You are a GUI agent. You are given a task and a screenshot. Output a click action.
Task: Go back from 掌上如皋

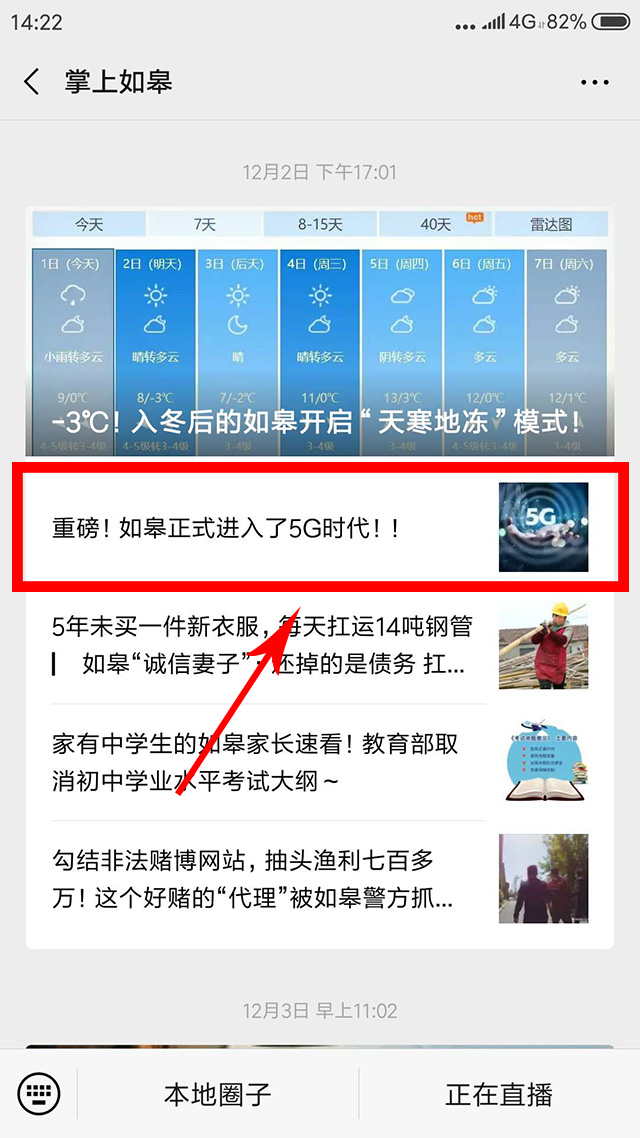point(32,82)
